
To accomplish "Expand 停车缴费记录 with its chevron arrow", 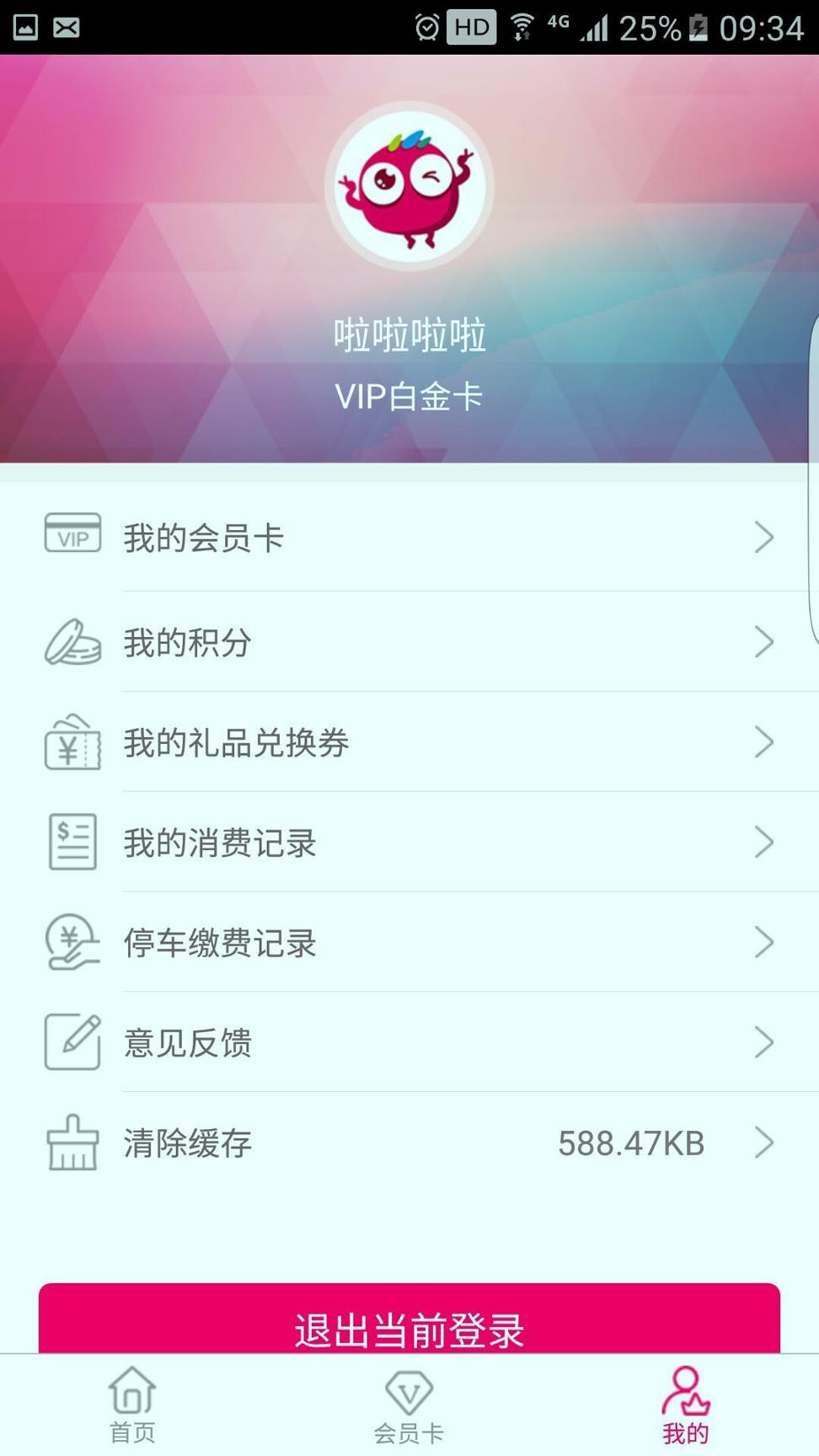I will point(763,942).
